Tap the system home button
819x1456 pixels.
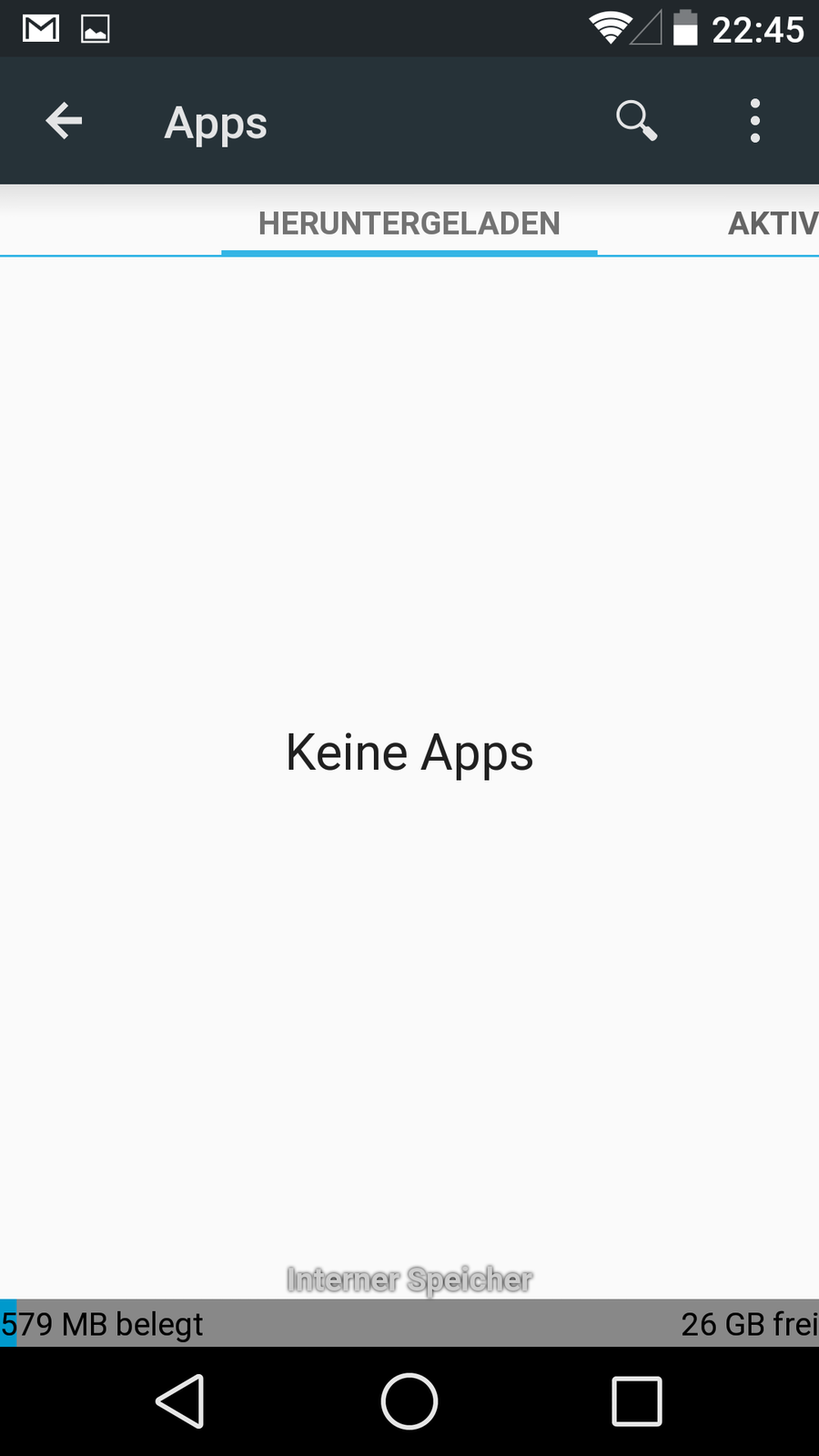(x=409, y=1400)
